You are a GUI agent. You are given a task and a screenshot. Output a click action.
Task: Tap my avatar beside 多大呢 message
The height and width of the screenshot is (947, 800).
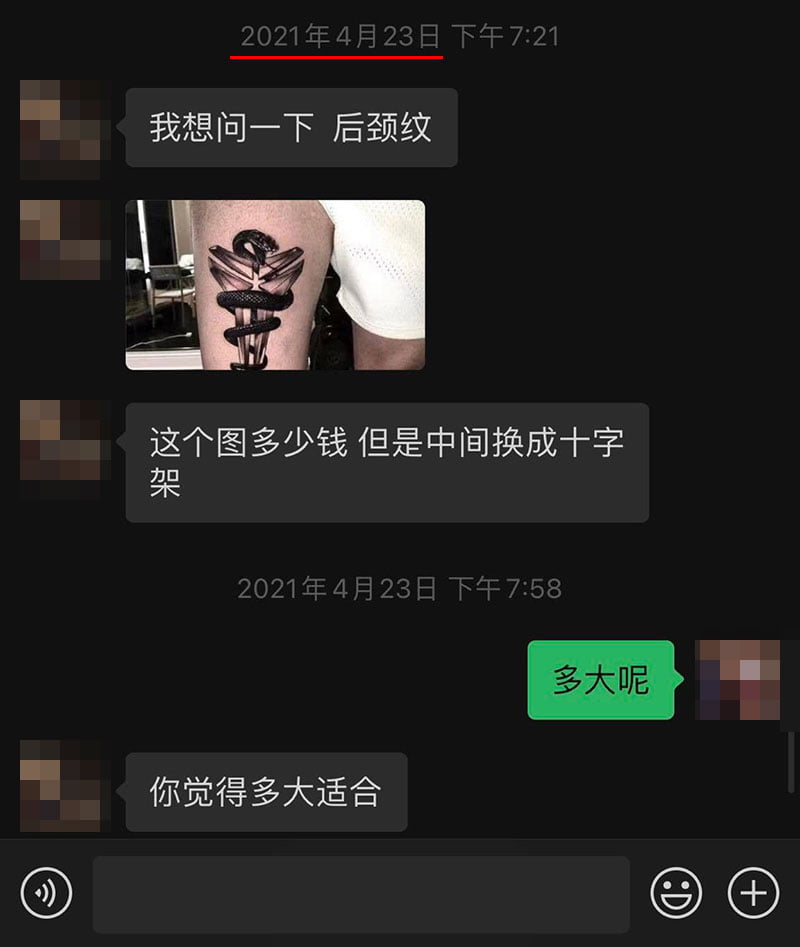pos(738,680)
